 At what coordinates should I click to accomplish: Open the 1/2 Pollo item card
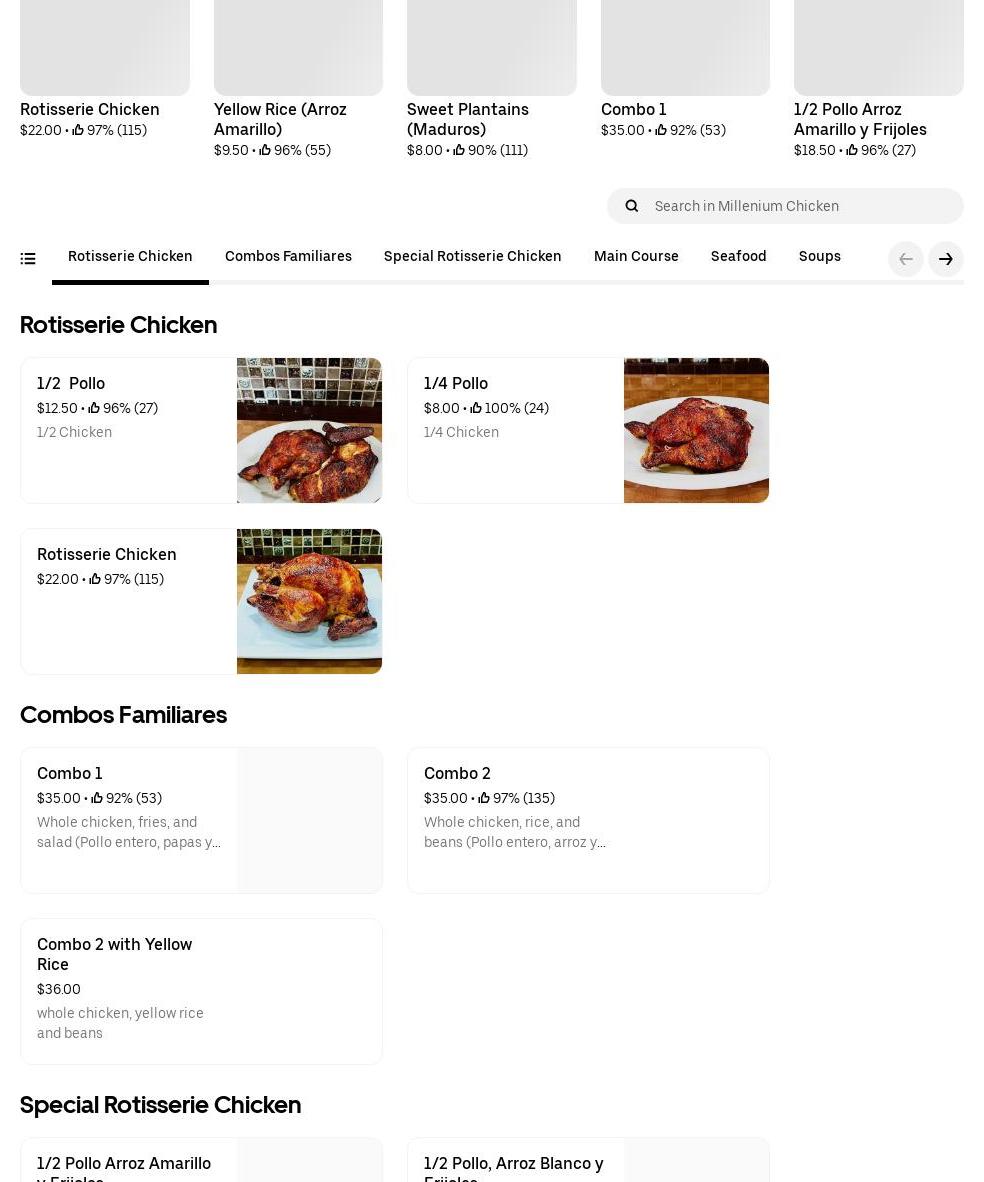[201, 430]
